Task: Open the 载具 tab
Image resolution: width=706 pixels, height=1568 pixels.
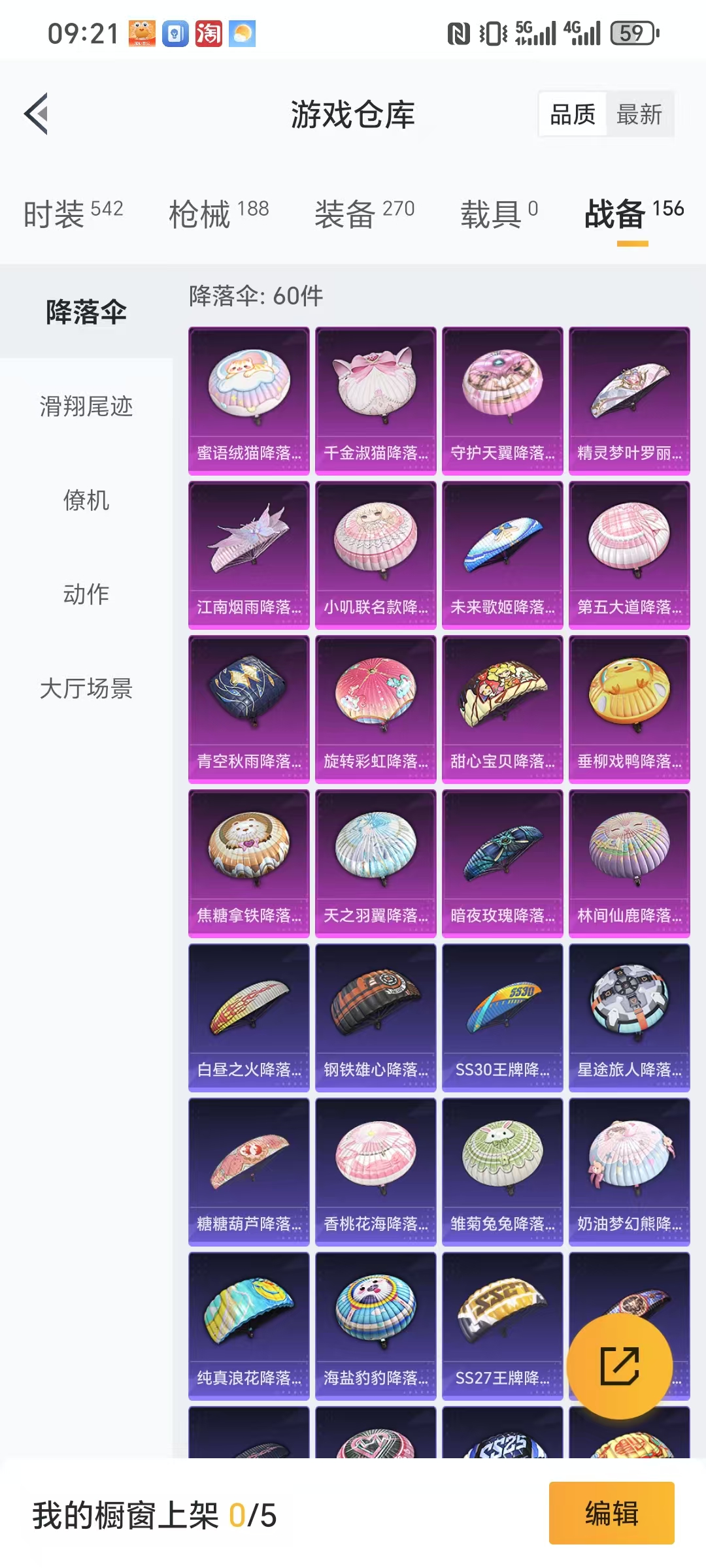Action: [x=499, y=213]
